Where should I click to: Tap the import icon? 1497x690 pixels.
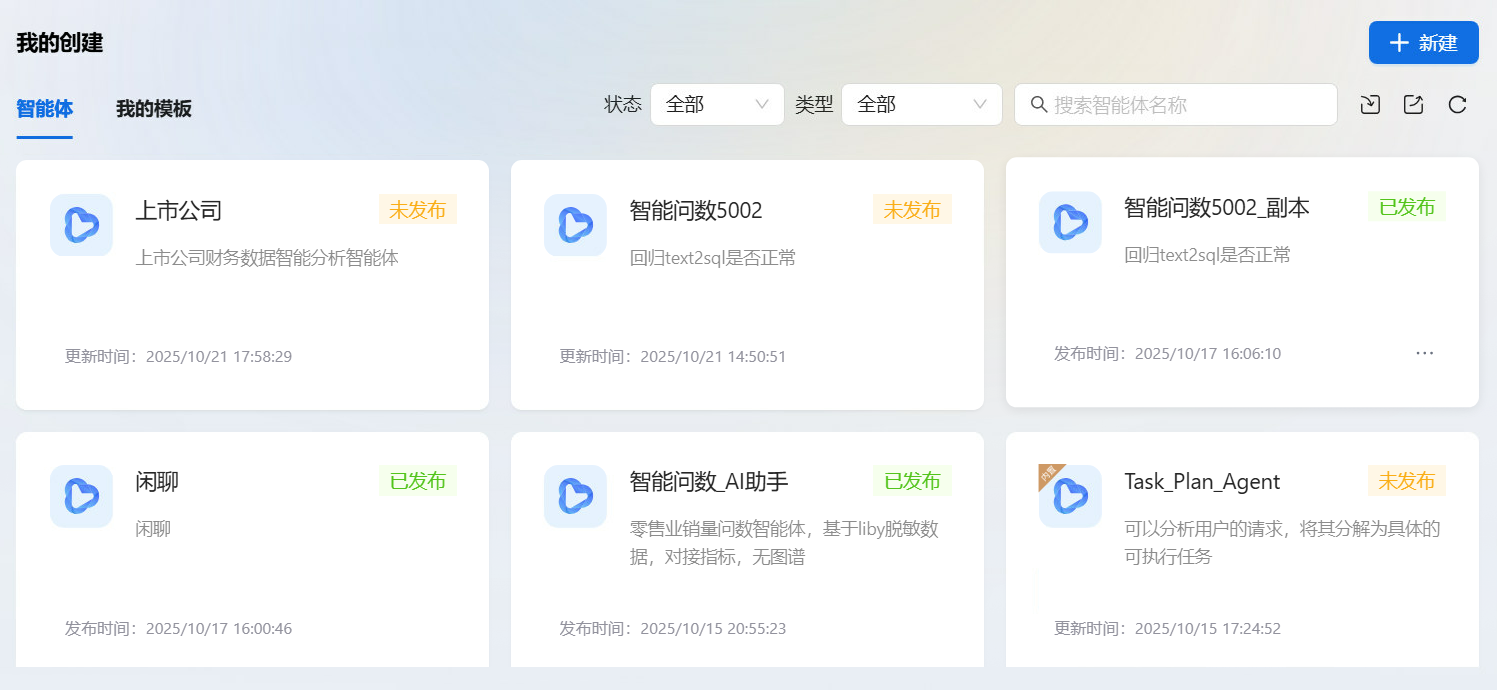[1370, 104]
